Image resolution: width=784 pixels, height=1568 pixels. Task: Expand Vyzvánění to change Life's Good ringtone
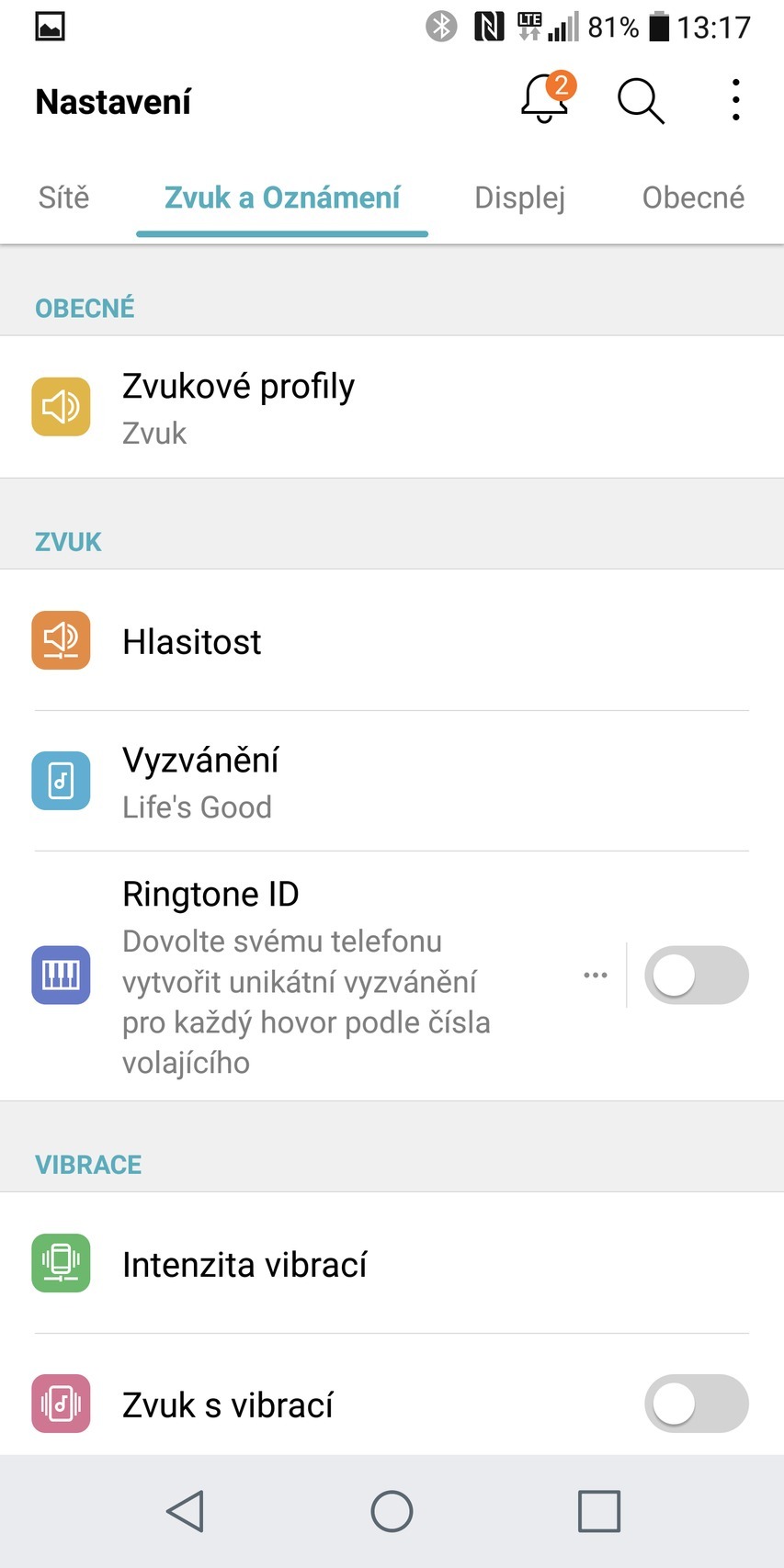coord(276,780)
